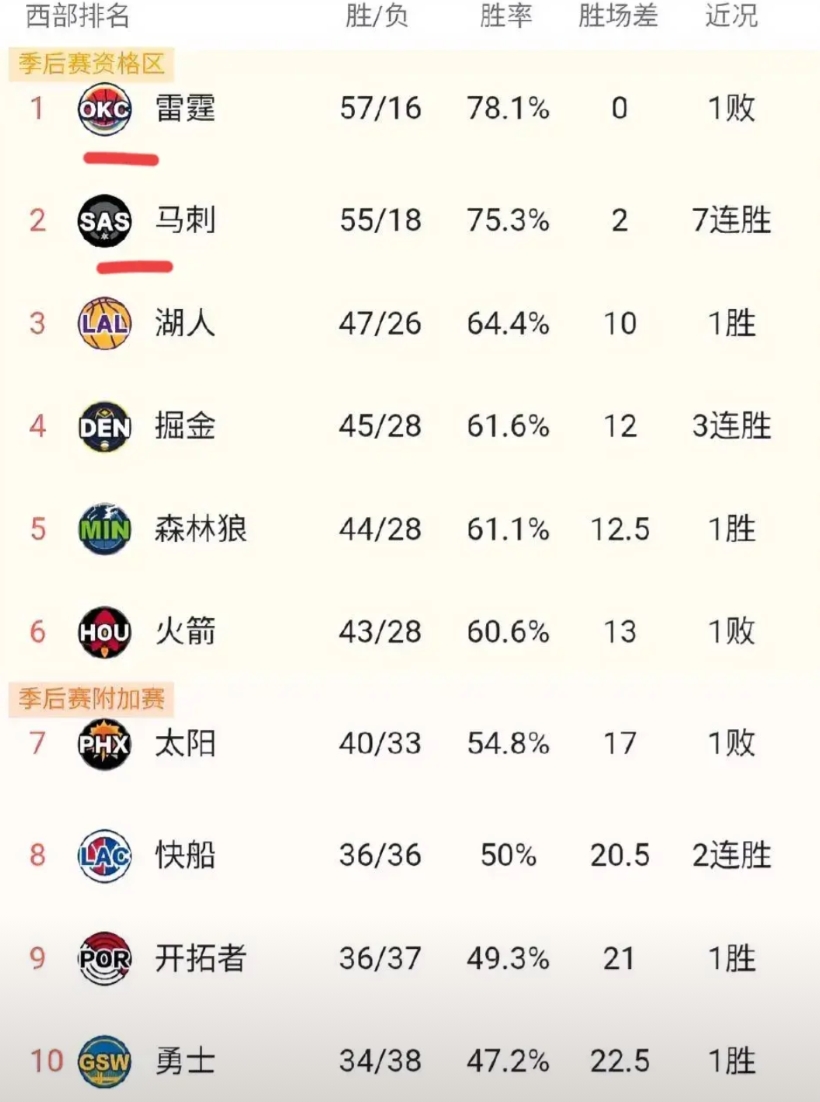Viewport: 820px width, 1102px height.
Task: Click the 胜/负 column header
Action: tap(378, 17)
